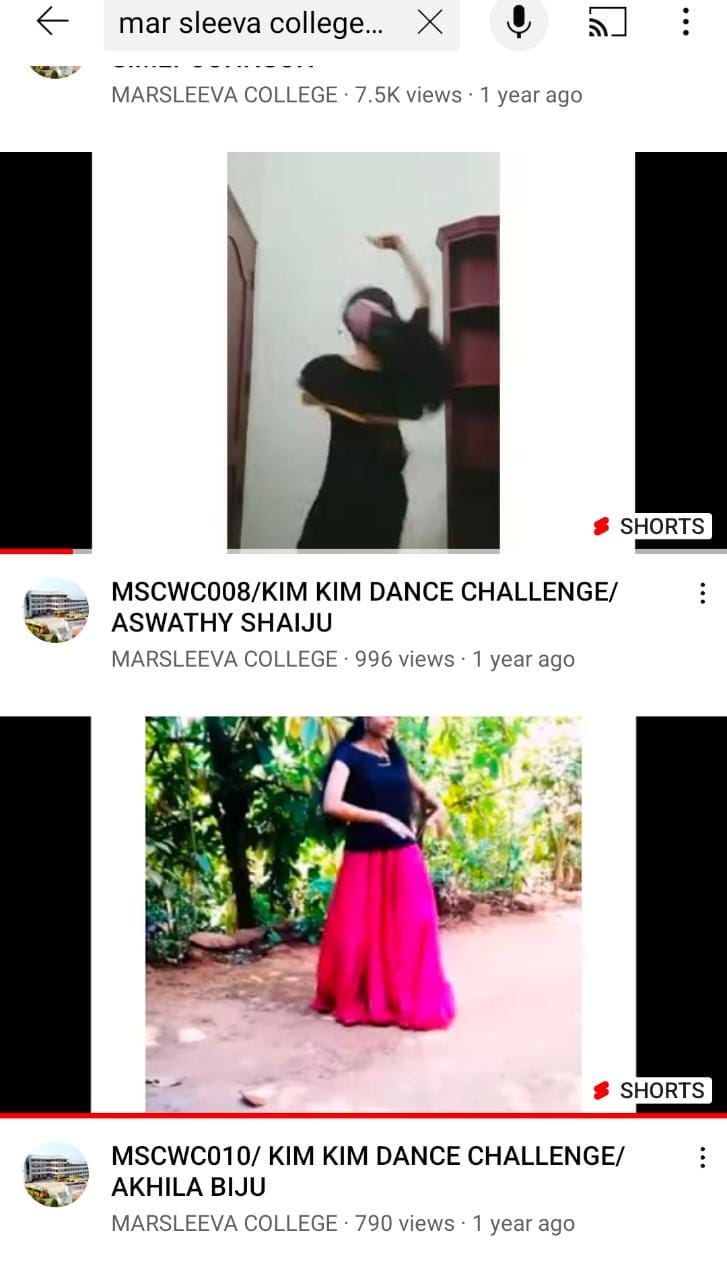Screen dimensions: 727x1280
Task: Open the 'mar sleeva college' search field
Action: coord(250,23)
